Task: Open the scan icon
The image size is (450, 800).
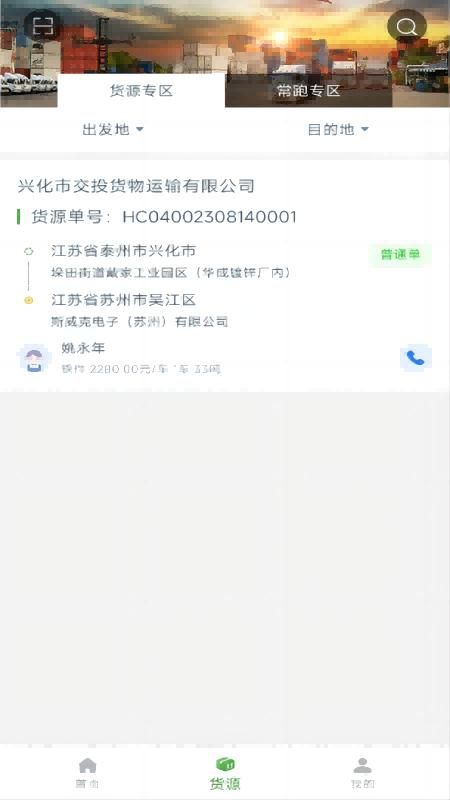Action: point(43,26)
